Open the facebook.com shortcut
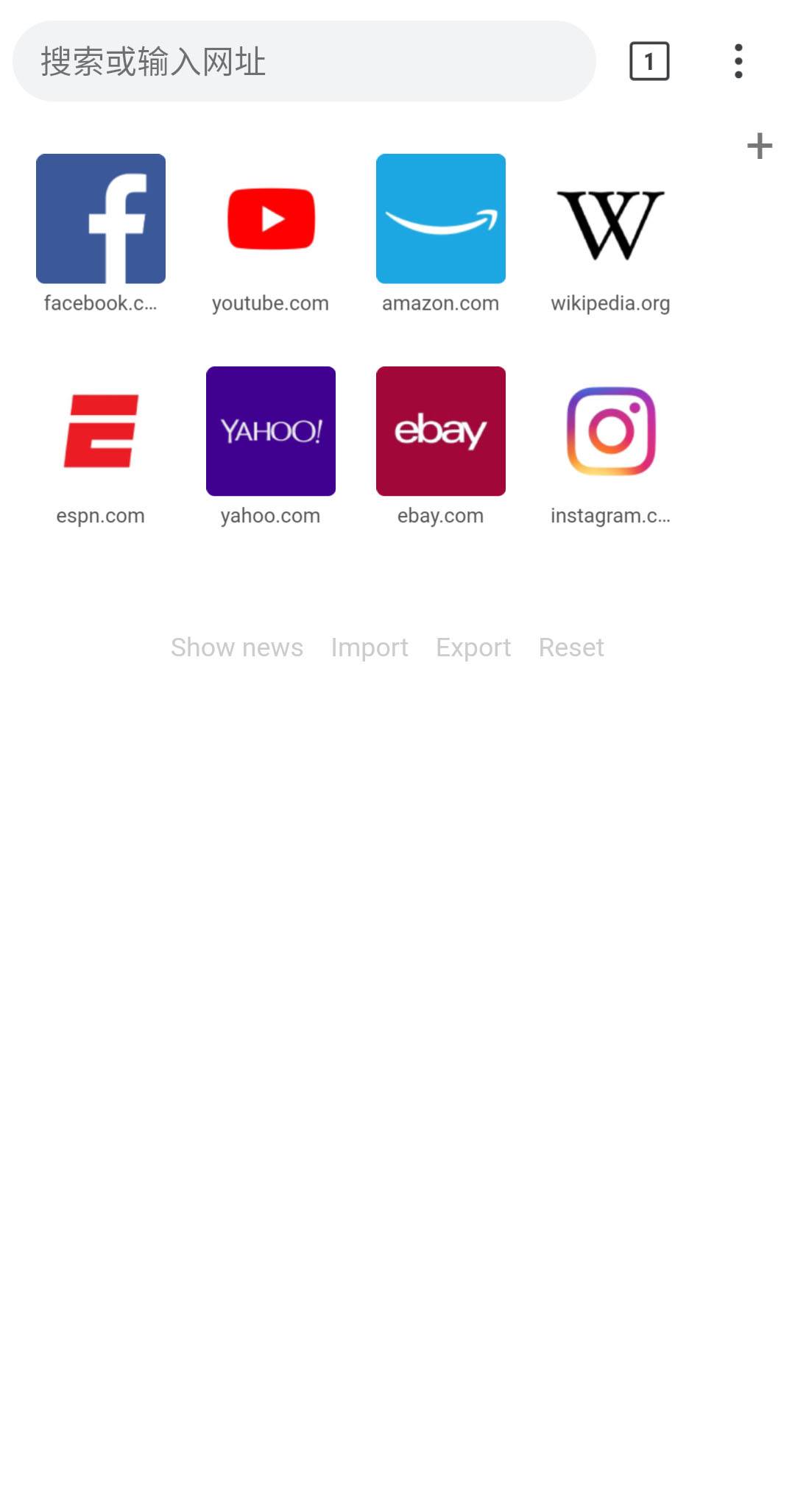Image resolution: width=795 pixels, height=1512 pixels. point(101,219)
